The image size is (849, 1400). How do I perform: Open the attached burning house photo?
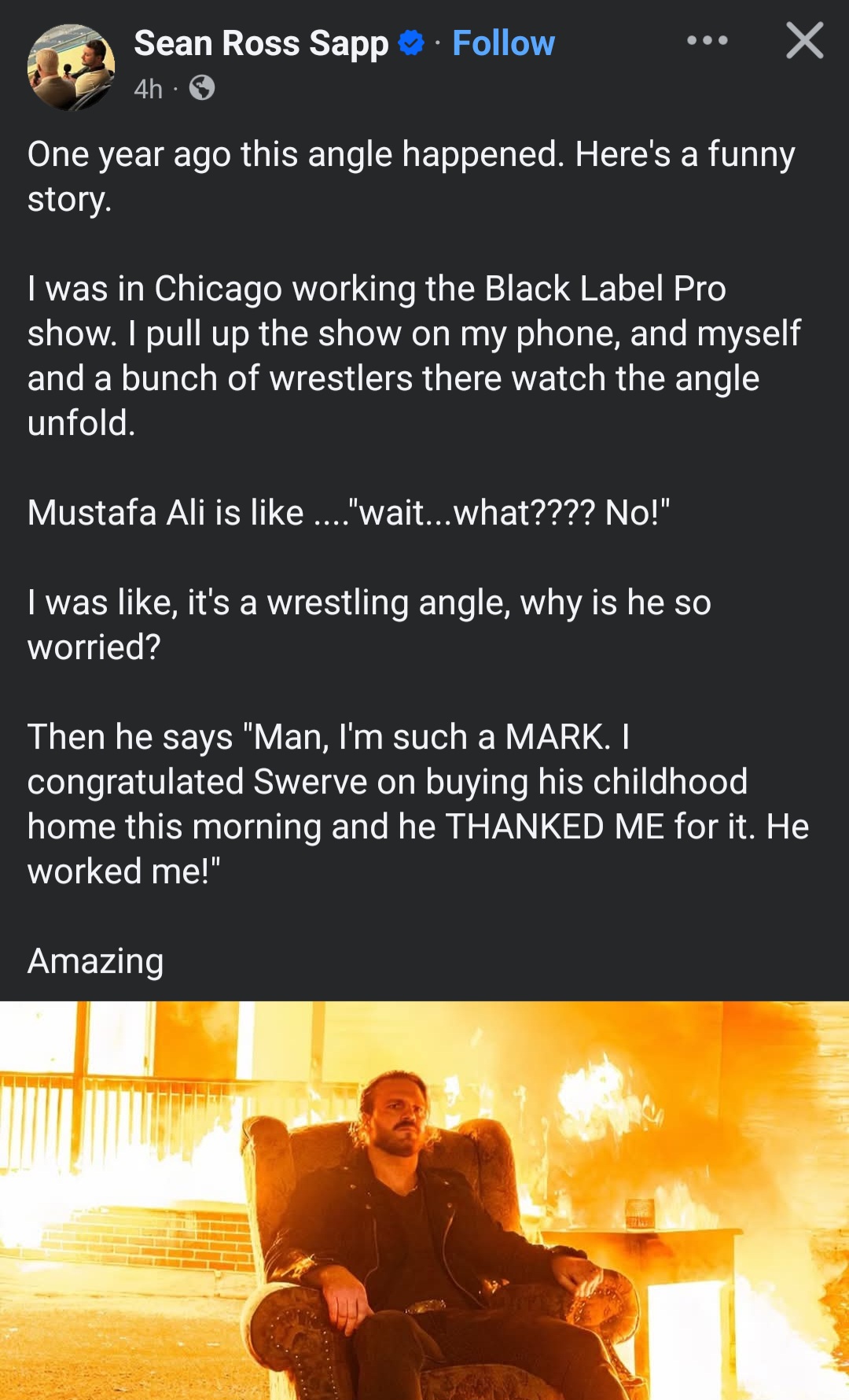(x=424, y=1199)
